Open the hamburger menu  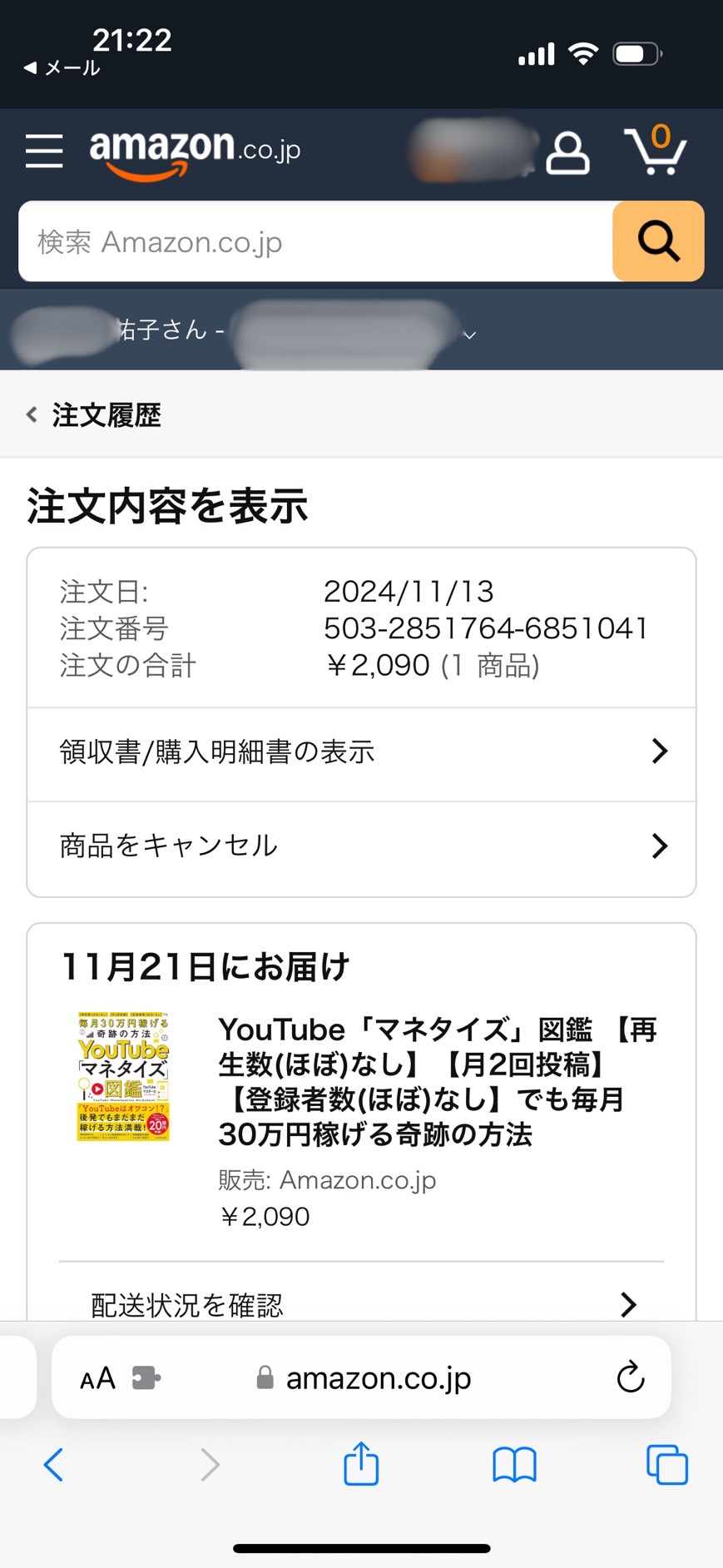44,151
